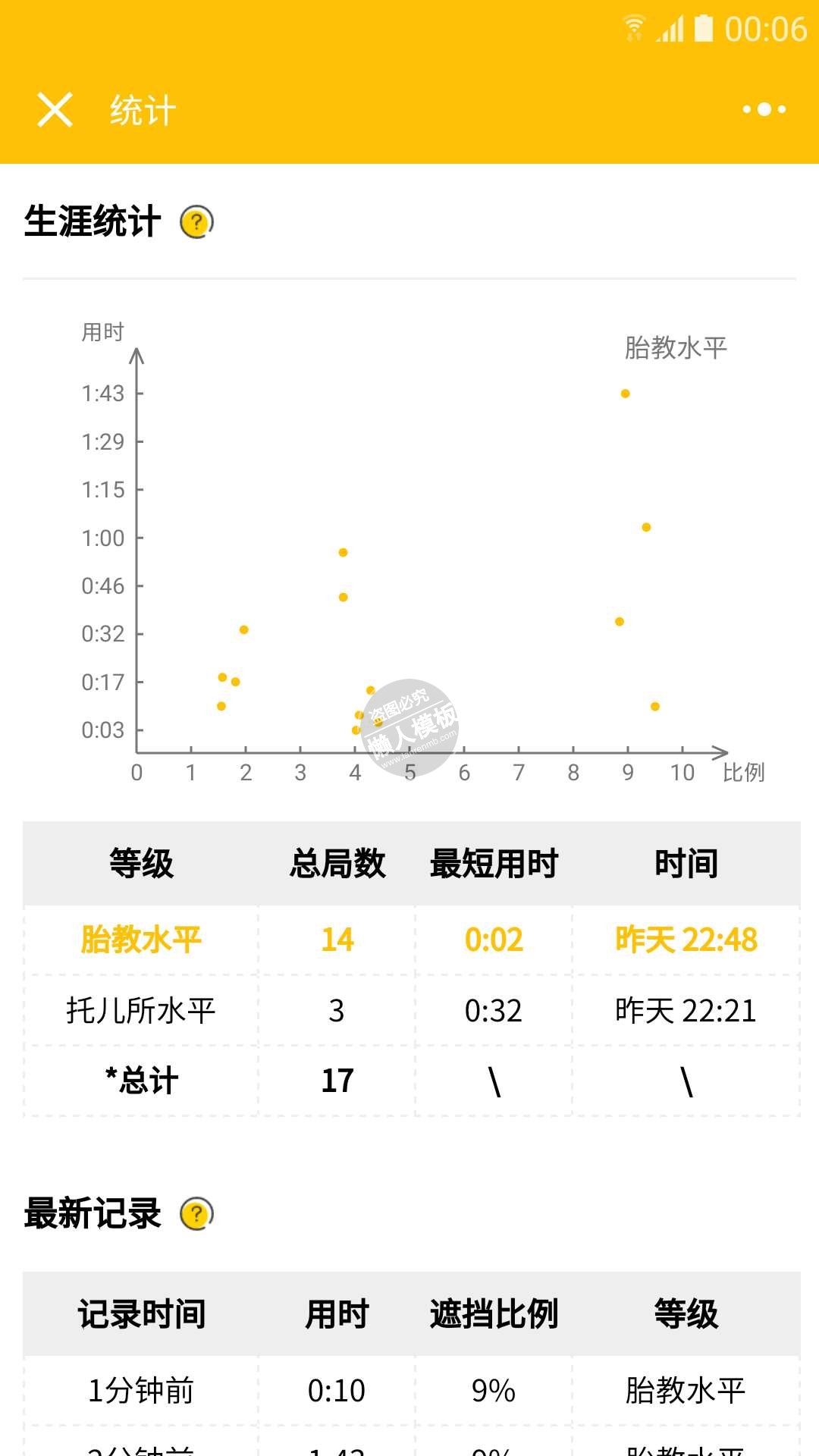Tap help icon beside 最新记录

[196, 1214]
